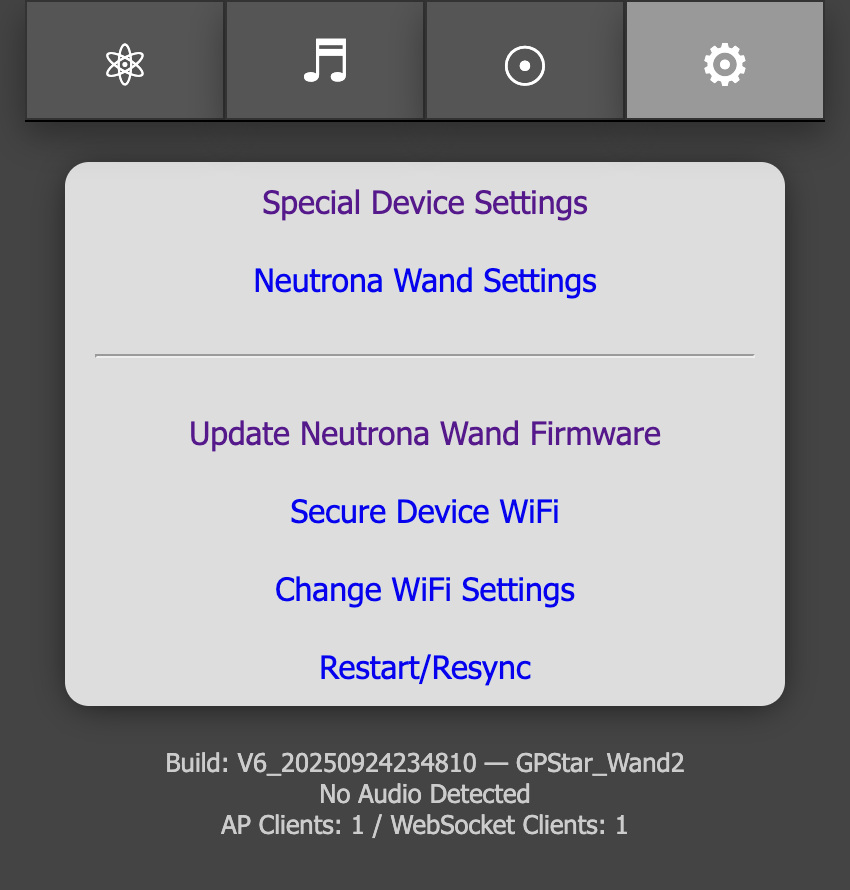This screenshot has width=850, height=890.
Task: Open Change WiFi Settings
Action: click(x=425, y=590)
